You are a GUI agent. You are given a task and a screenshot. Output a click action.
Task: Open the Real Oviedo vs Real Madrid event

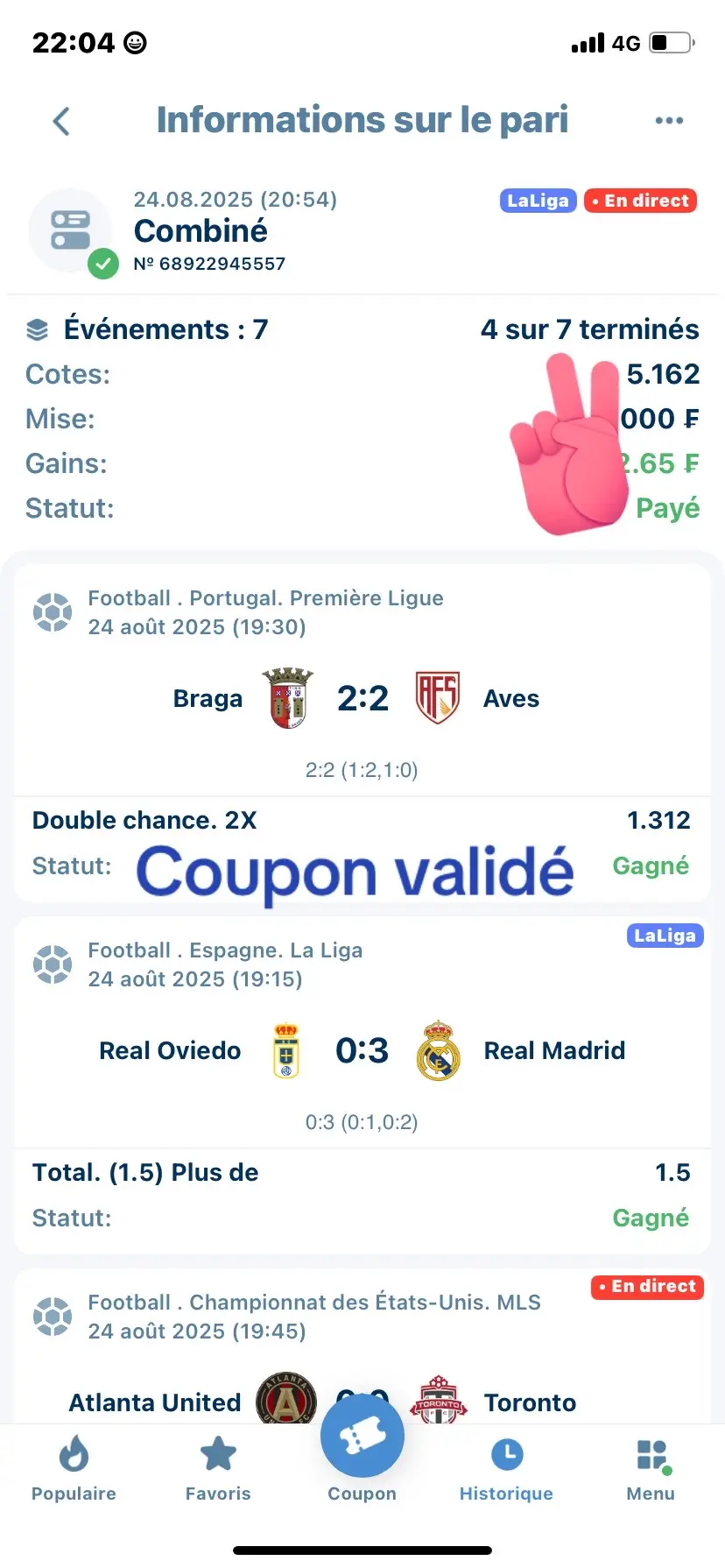pyautogui.click(x=362, y=1050)
